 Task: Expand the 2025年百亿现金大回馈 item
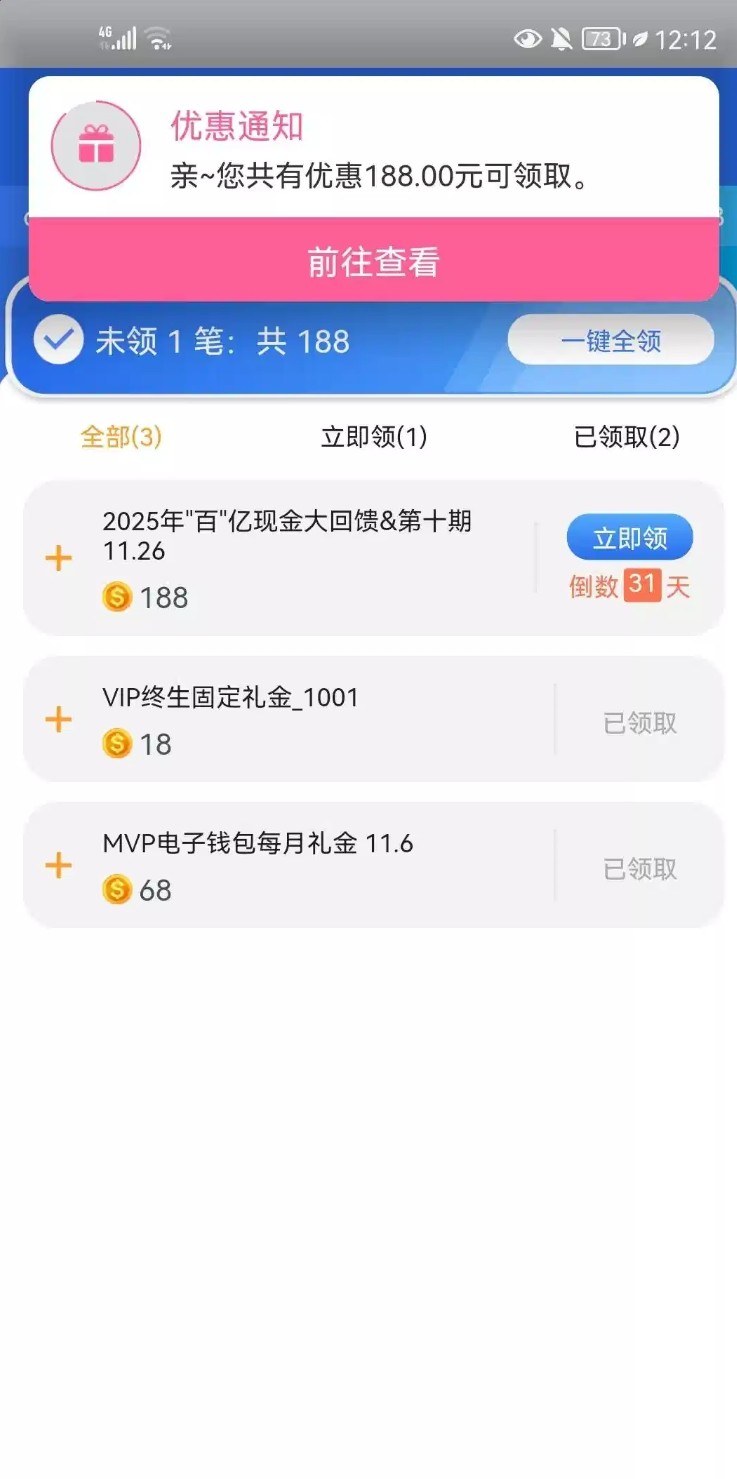tap(59, 558)
